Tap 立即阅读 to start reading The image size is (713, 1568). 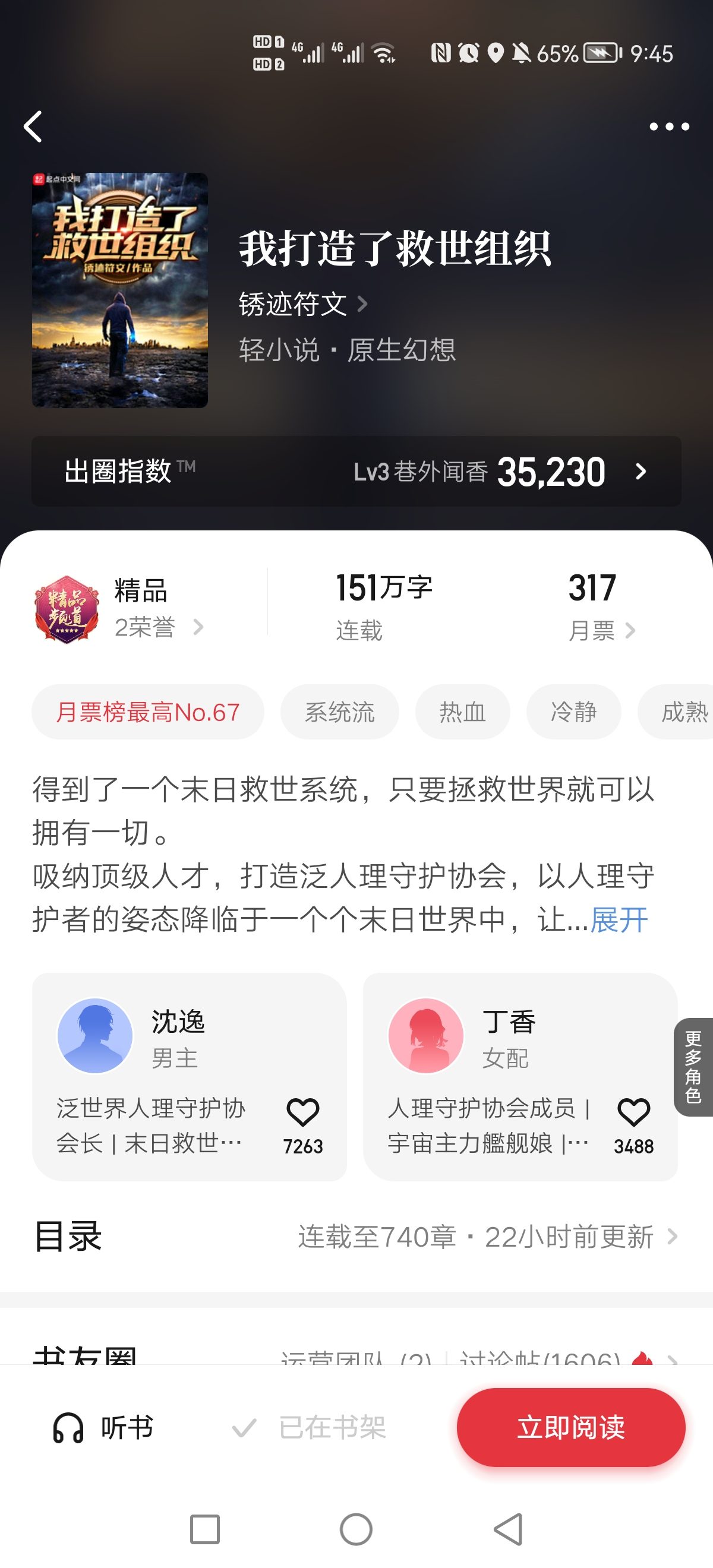click(x=570, y=1427)
